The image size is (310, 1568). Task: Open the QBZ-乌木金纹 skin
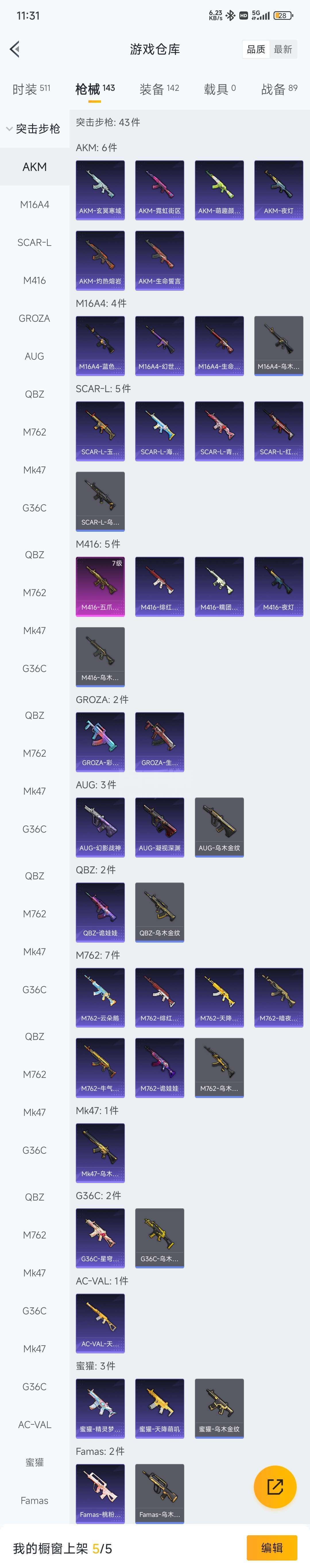(x=159, y=912)
